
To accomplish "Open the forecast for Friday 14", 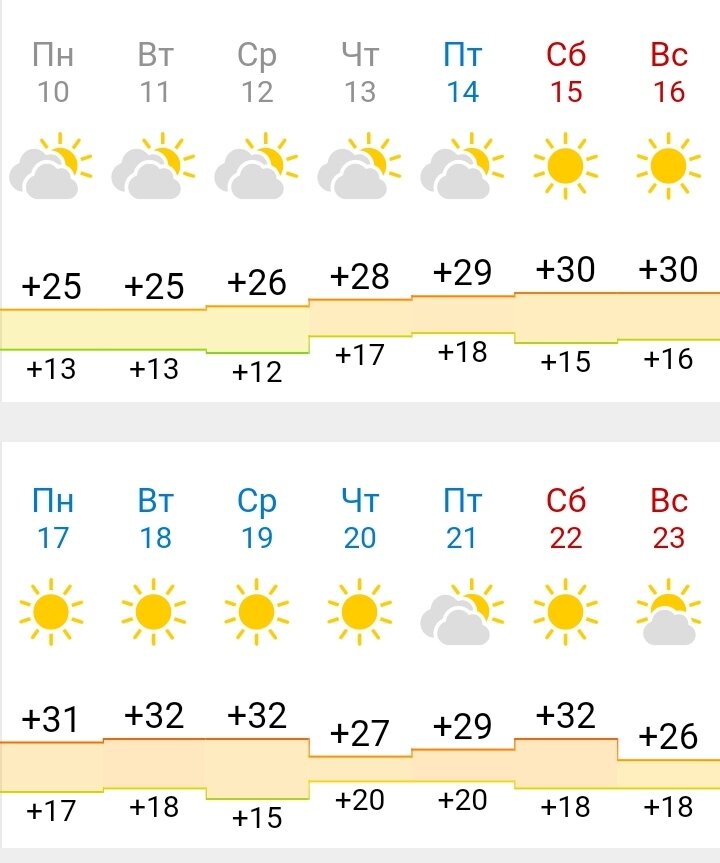I will [463, 74].
